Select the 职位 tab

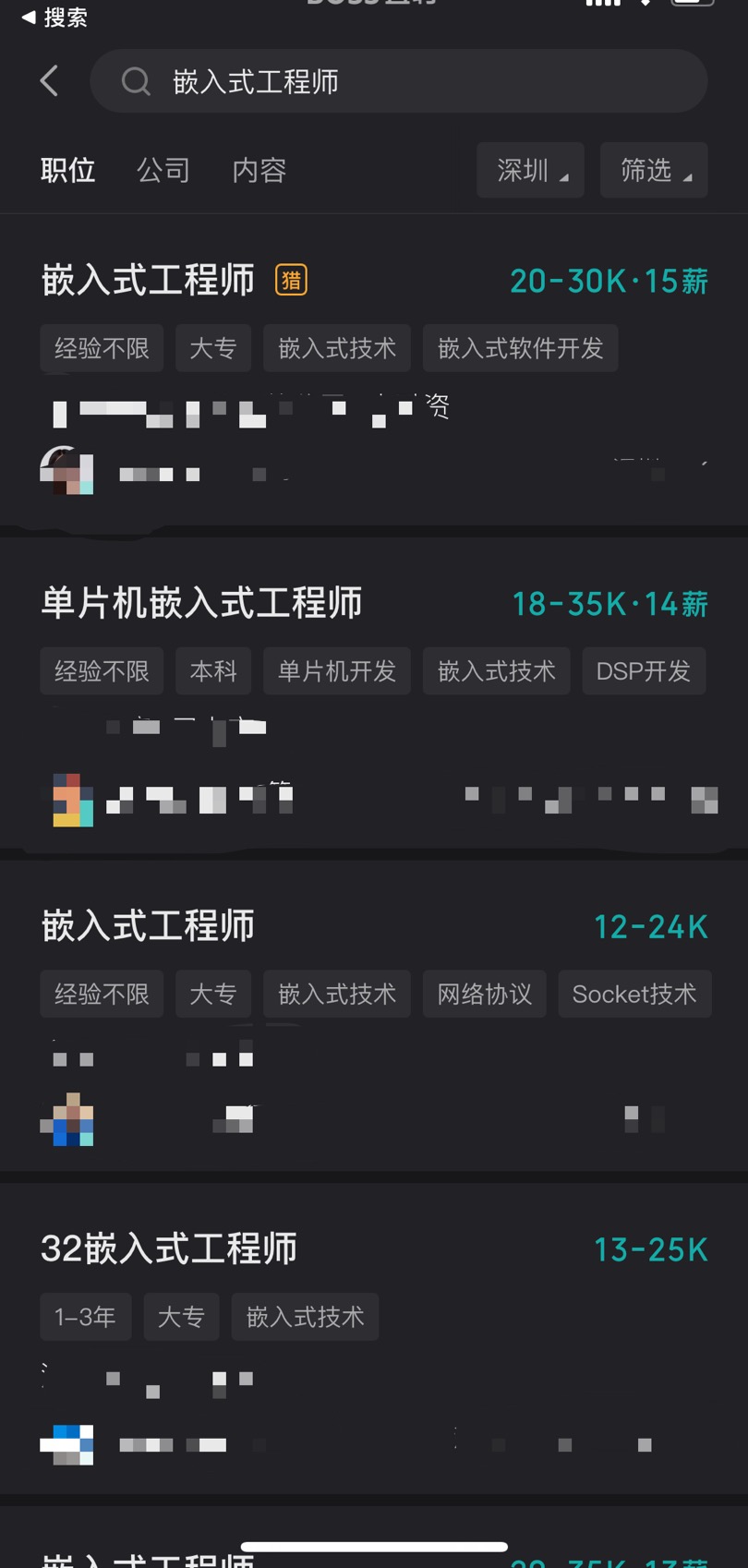[67, 170]
